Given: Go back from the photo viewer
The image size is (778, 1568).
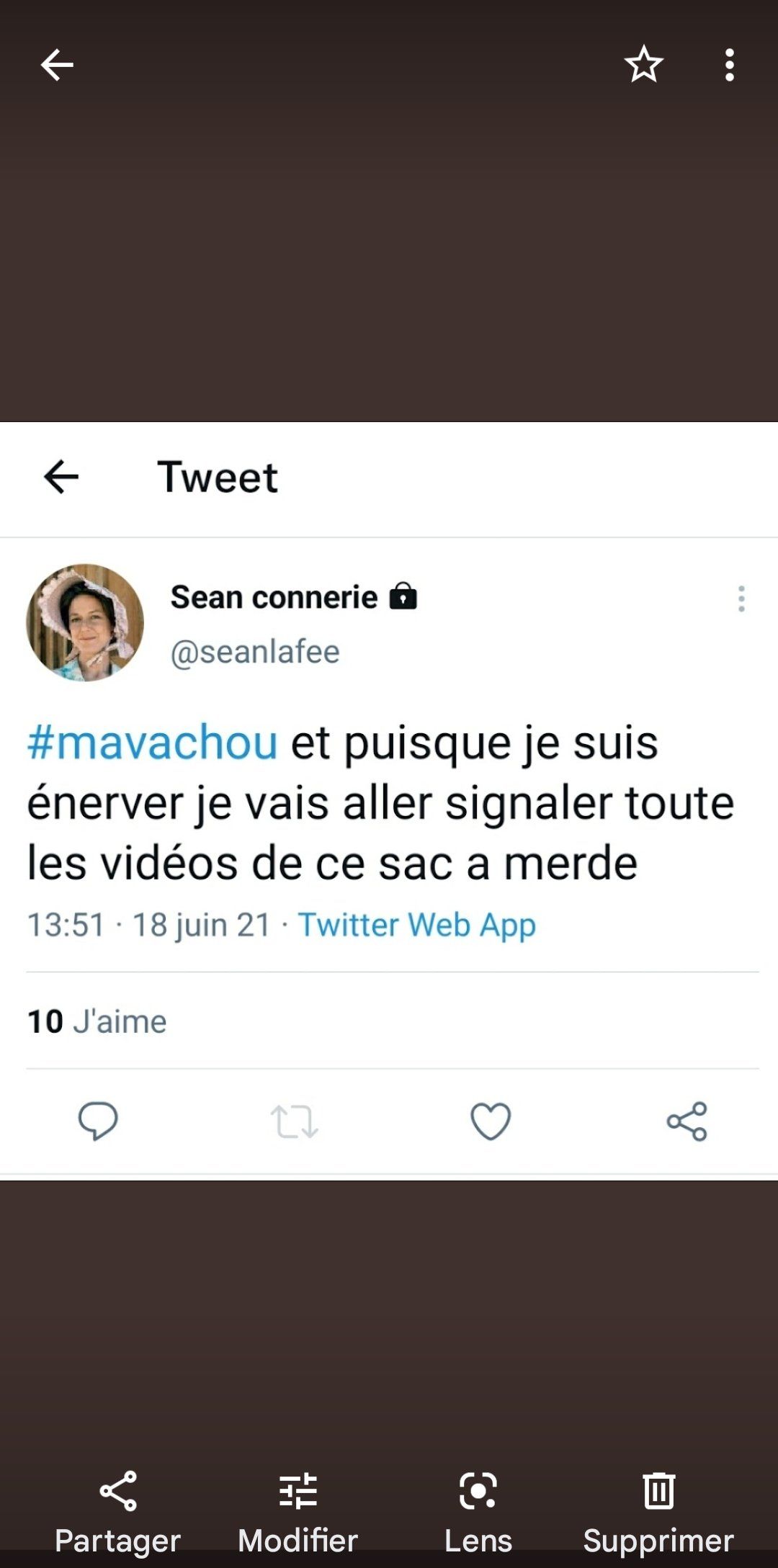Looking at the screenshot, I should [x=57, y=65].
